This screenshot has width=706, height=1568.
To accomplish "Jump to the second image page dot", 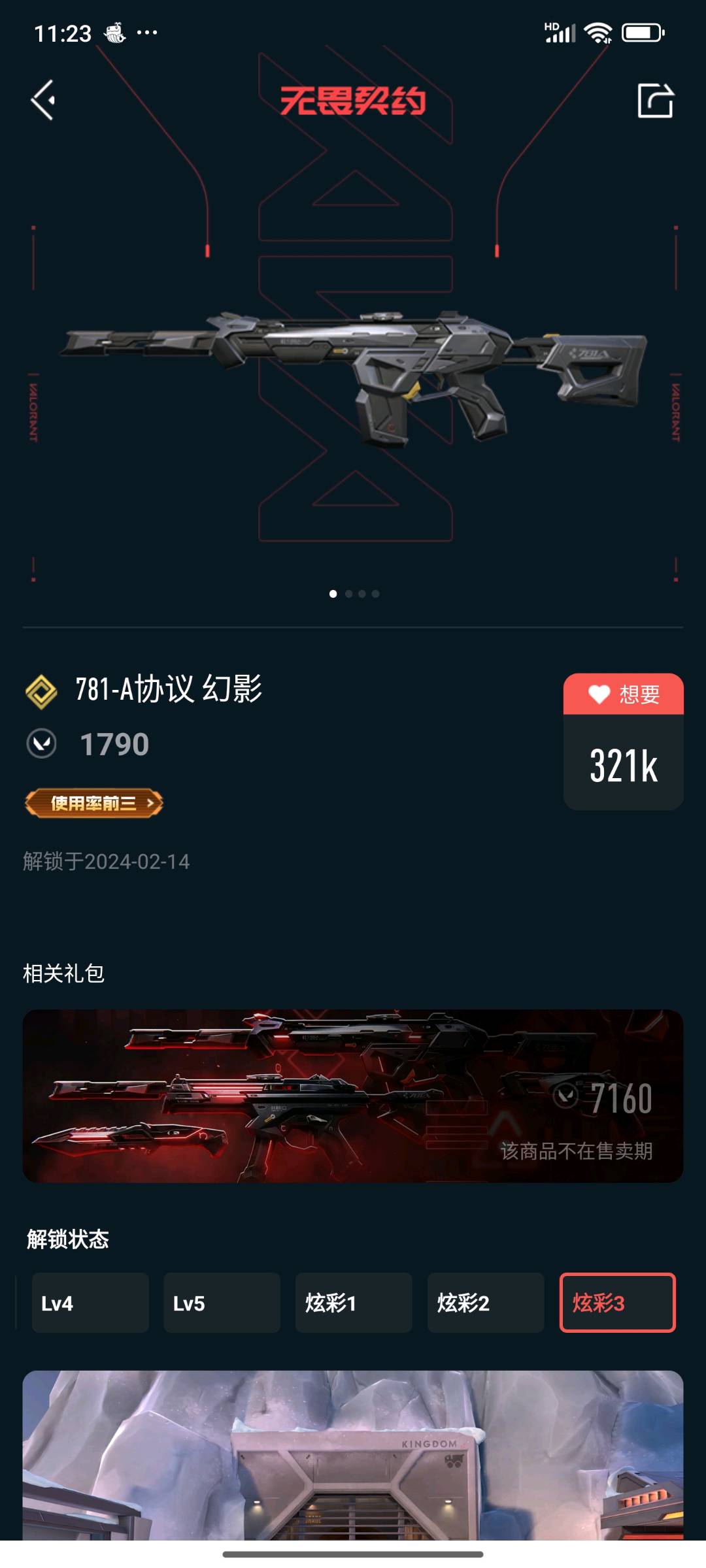I will pos(348,594).
